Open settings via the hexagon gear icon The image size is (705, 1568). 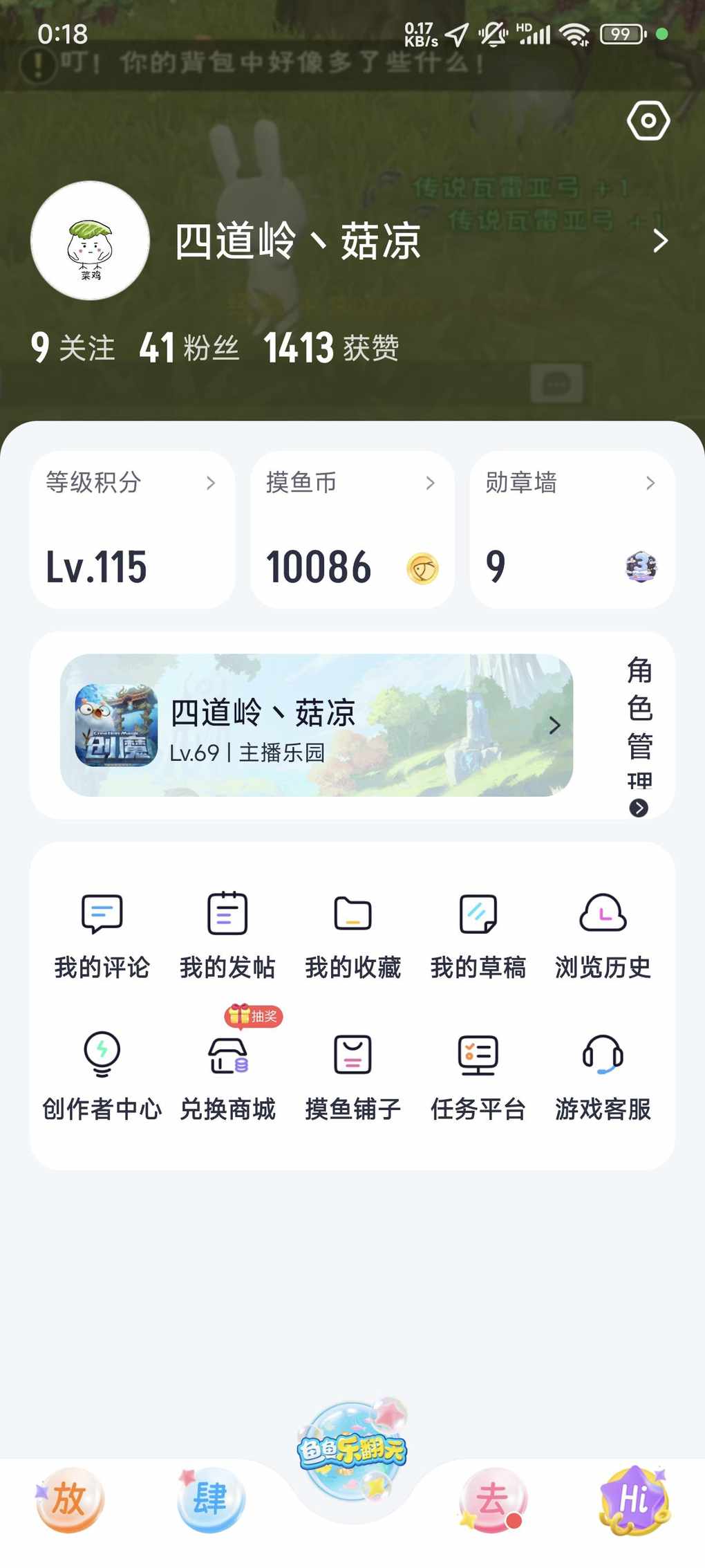click(648, 121)
